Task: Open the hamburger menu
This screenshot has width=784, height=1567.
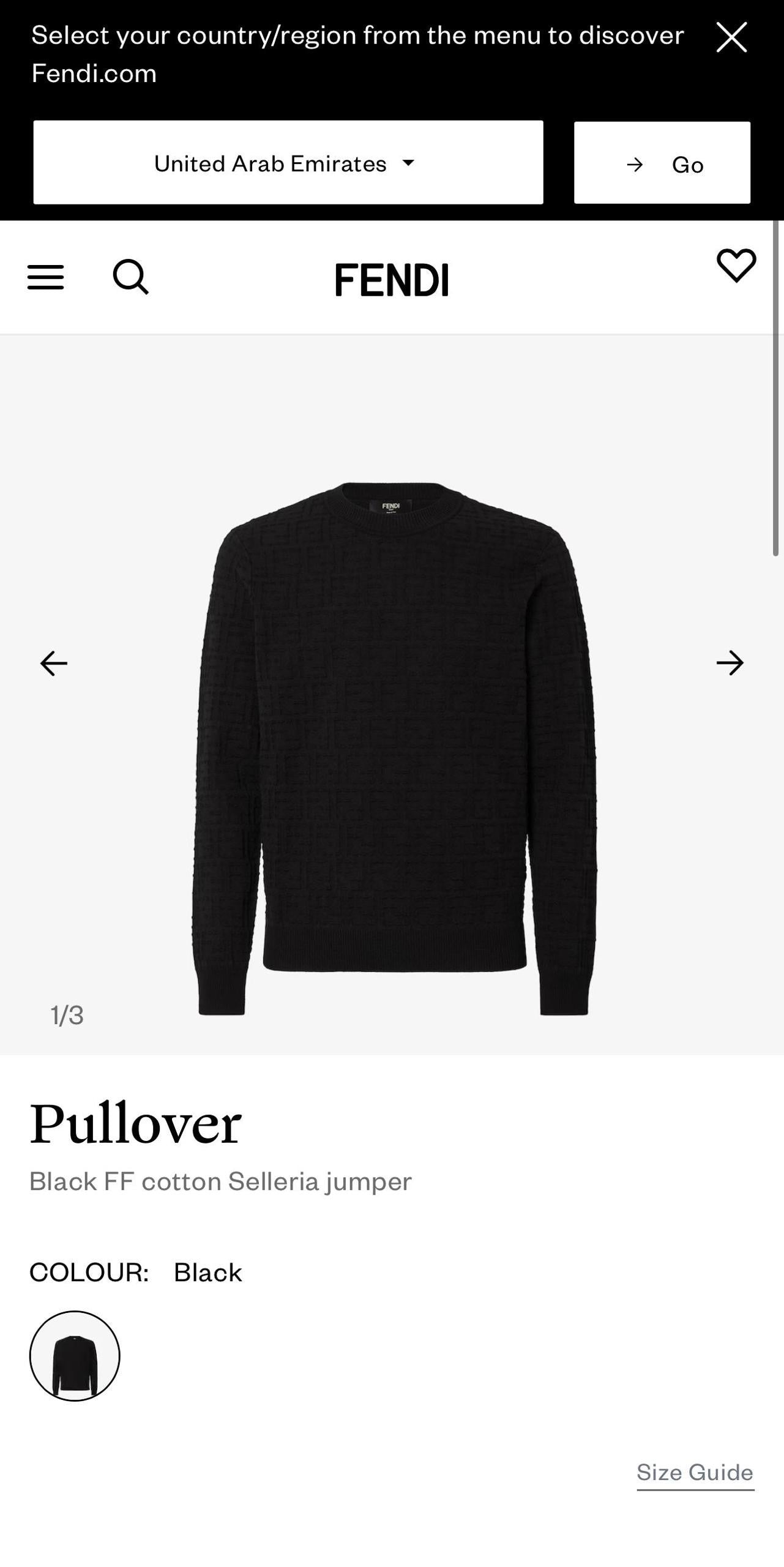Action: [46, 277]
